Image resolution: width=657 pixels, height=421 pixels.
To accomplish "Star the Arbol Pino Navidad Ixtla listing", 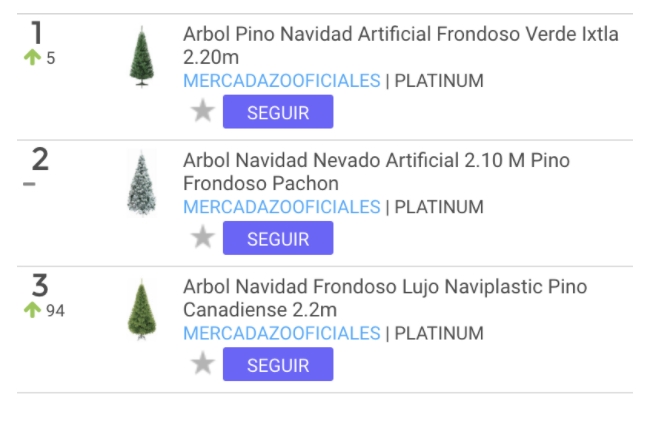I will point(203,111).
